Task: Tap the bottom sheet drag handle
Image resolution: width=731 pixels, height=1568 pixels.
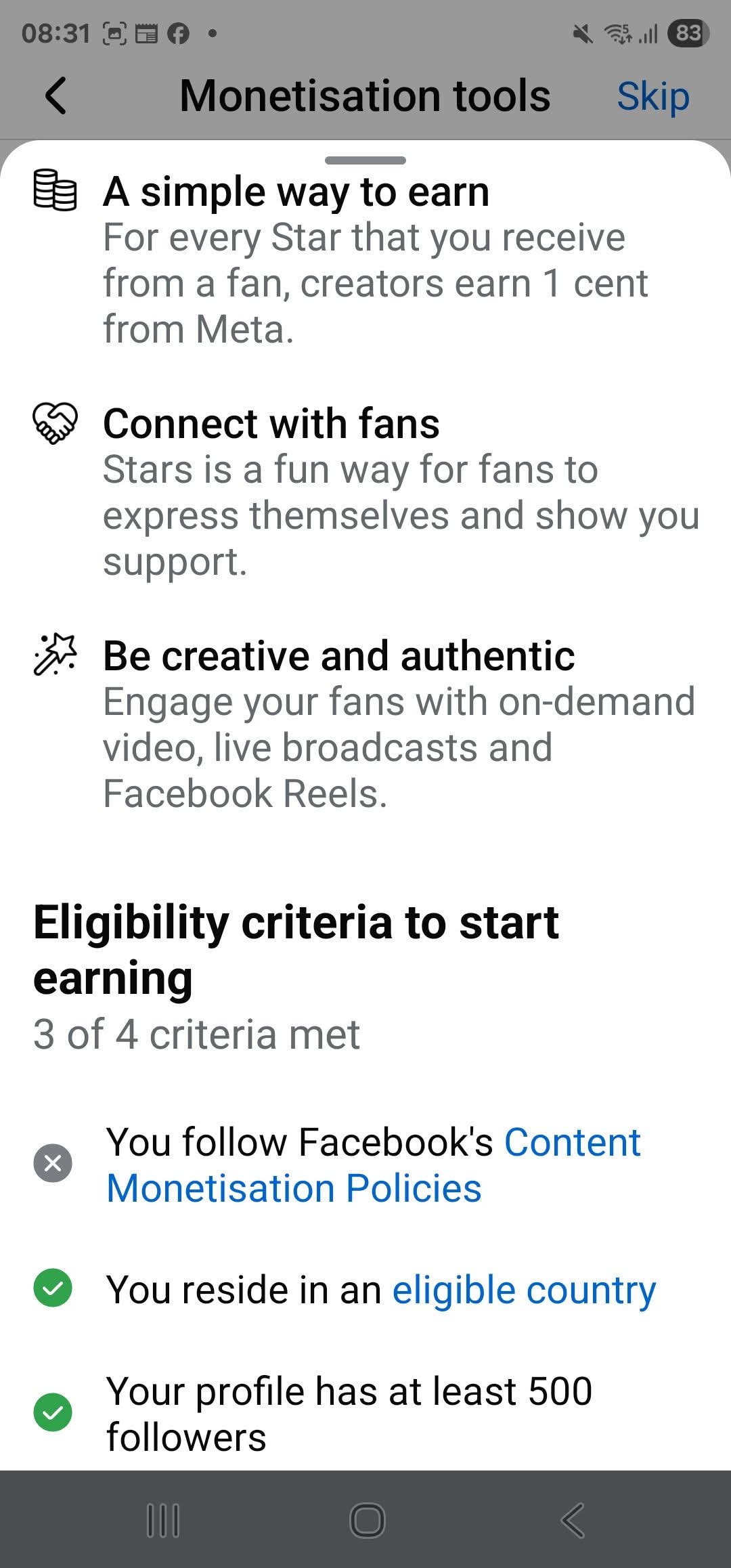Action: [x=365, y=160]
